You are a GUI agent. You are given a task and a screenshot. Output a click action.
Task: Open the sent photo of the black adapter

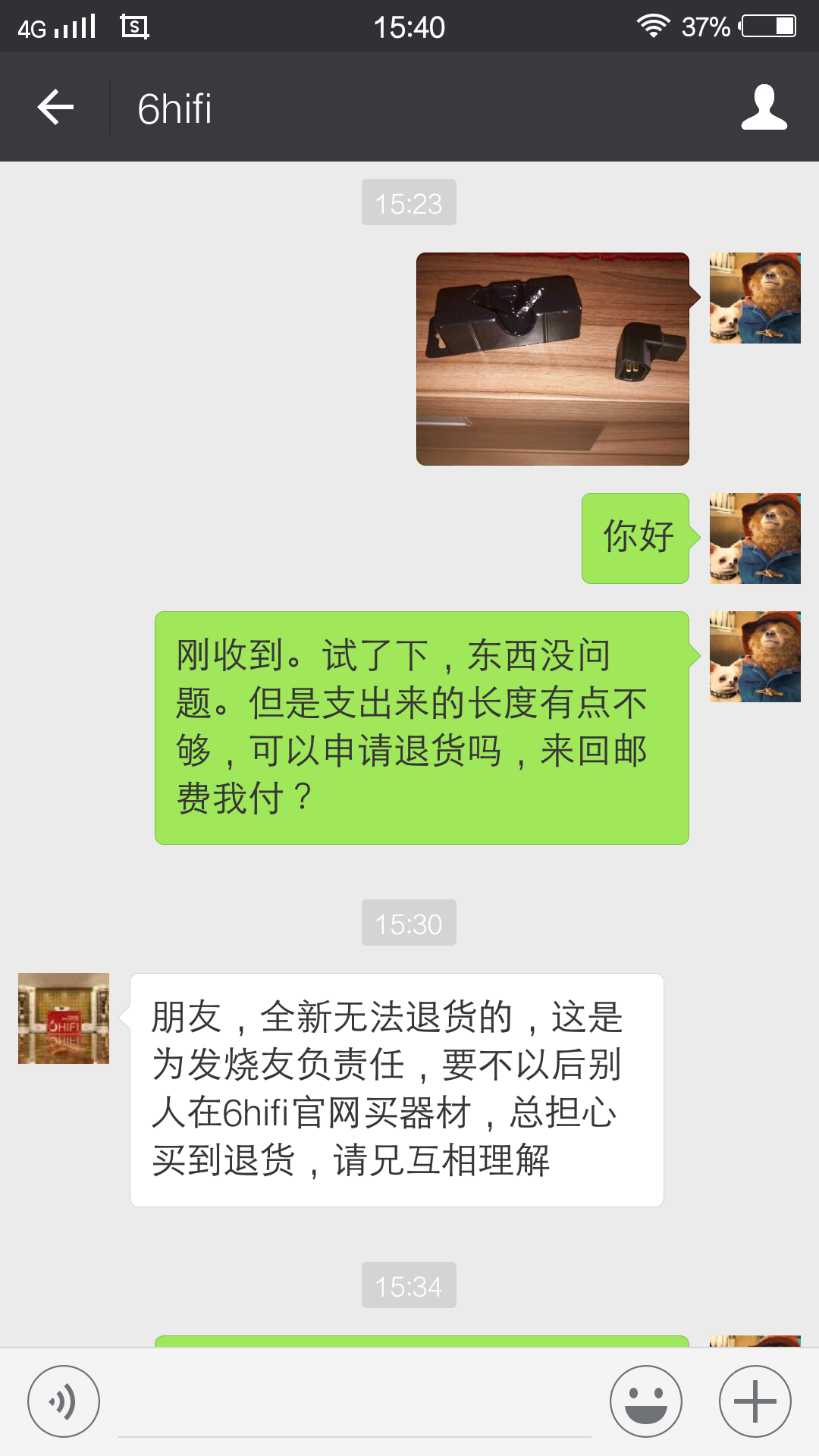[x=552, y=359]
